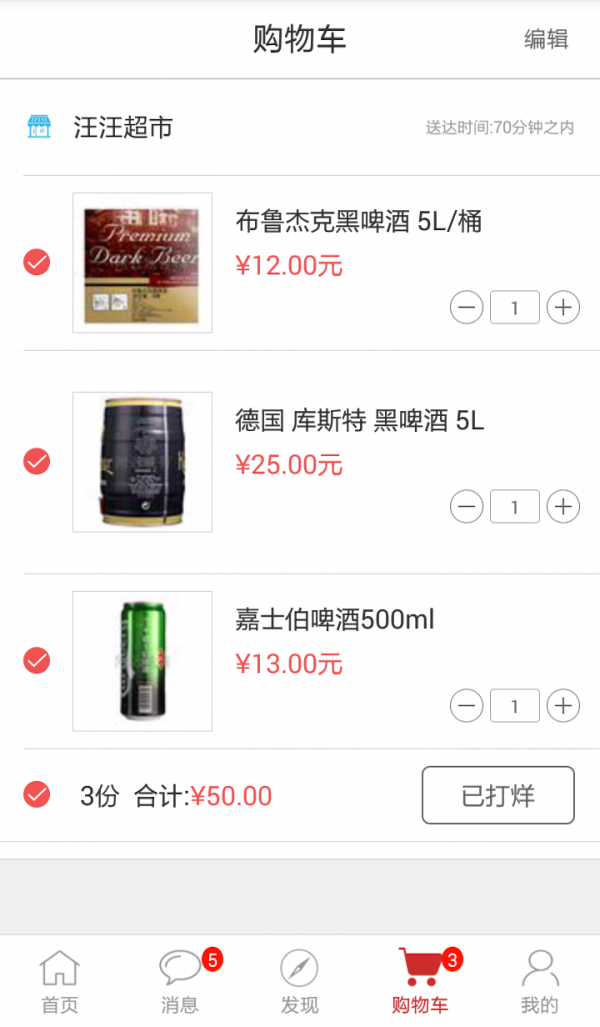
Task: Increase quantity of 德国 库斯特 黑啤酒
Action: tap(564, 506)
